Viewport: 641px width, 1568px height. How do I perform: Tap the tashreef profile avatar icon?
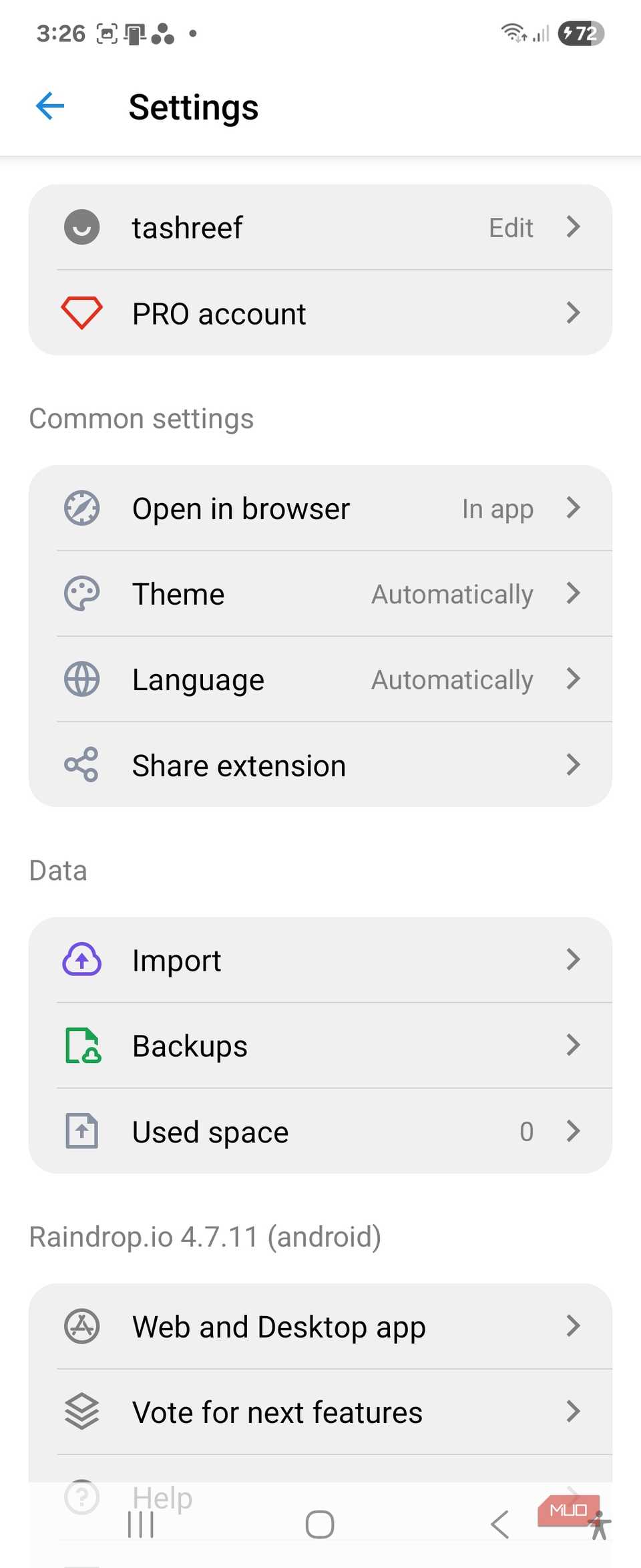pyautogui.click(x=81, y=227)
